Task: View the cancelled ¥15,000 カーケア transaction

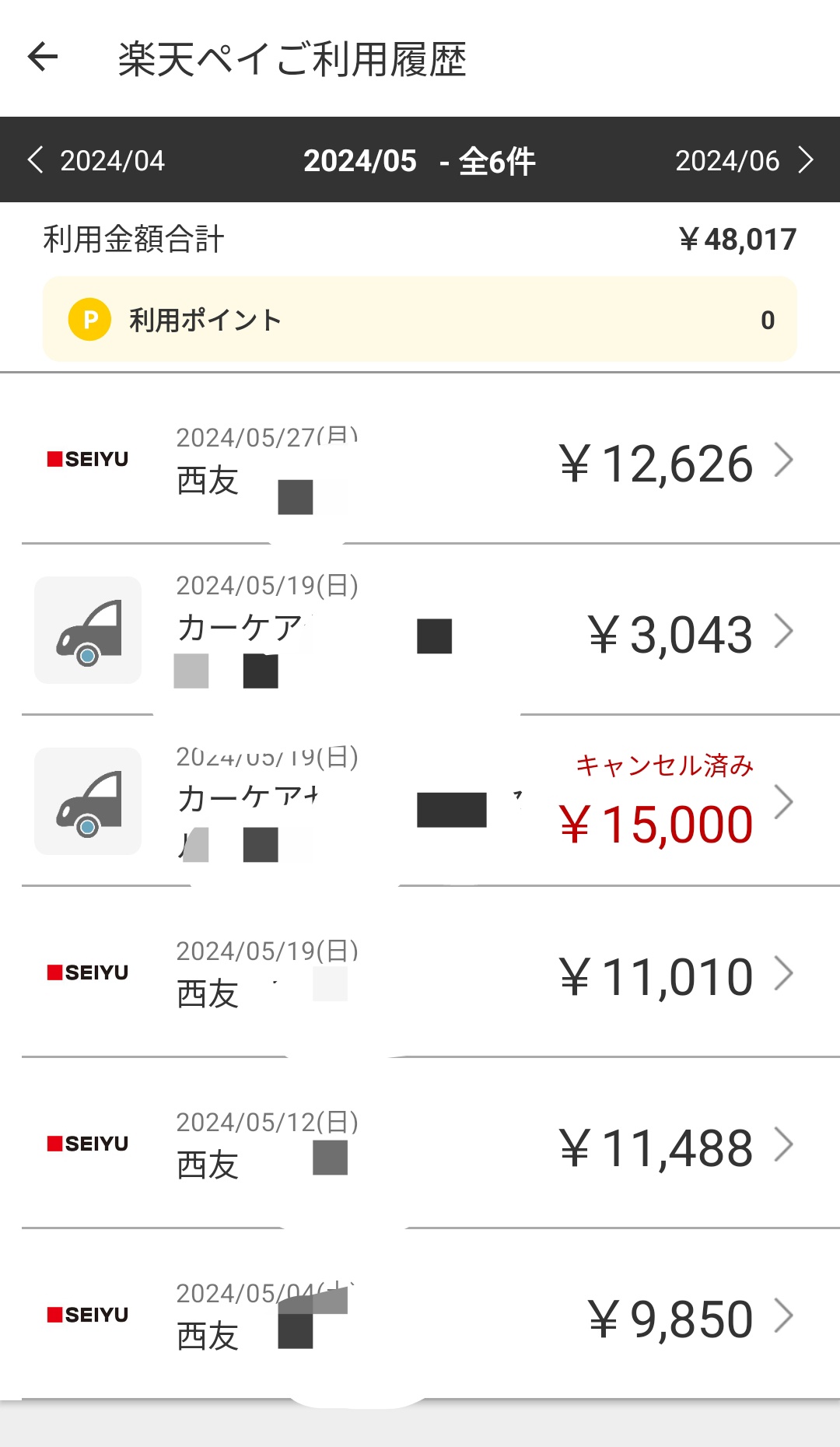Action: click(420, 803)
